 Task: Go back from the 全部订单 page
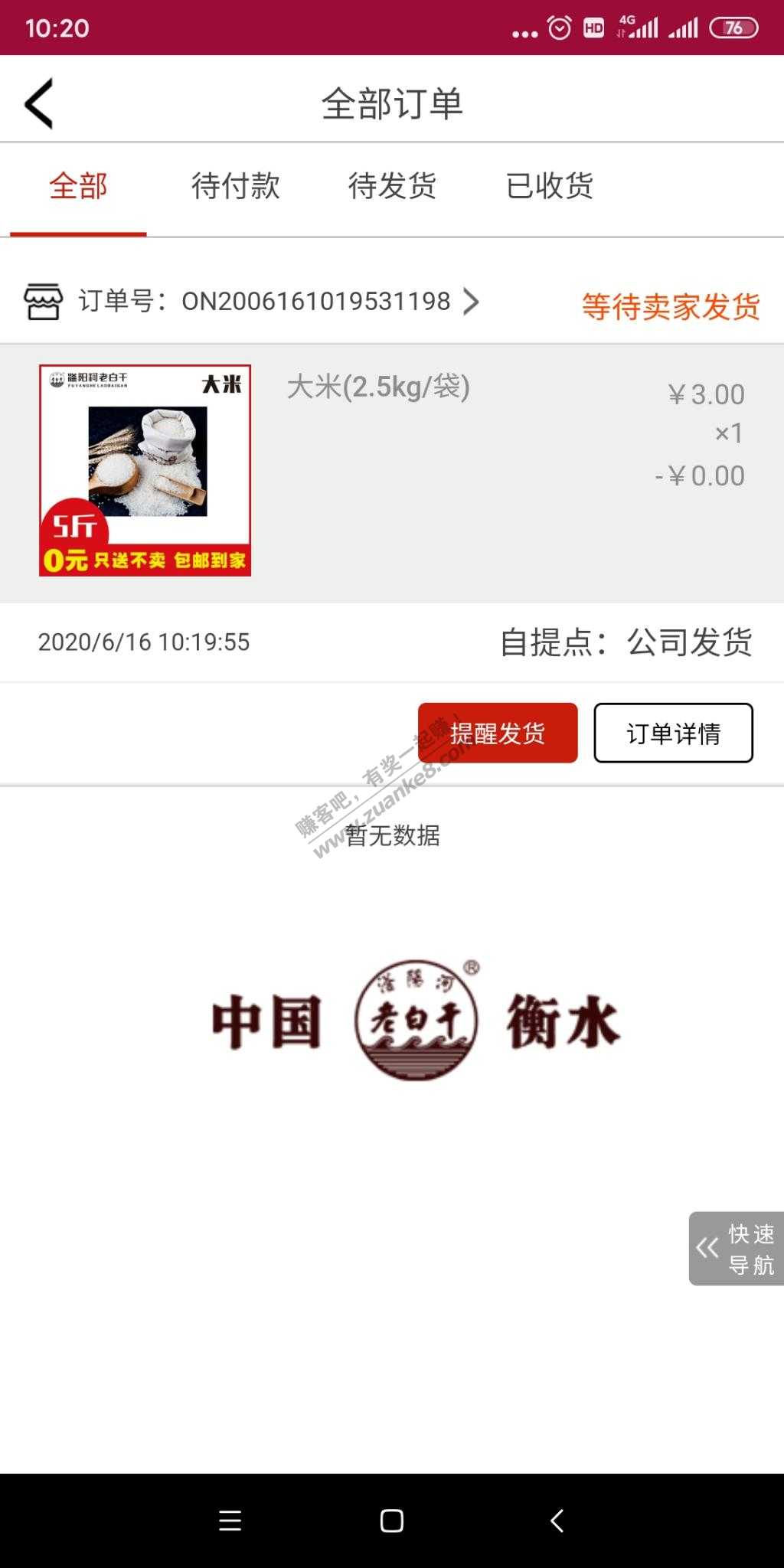[40, 103]
